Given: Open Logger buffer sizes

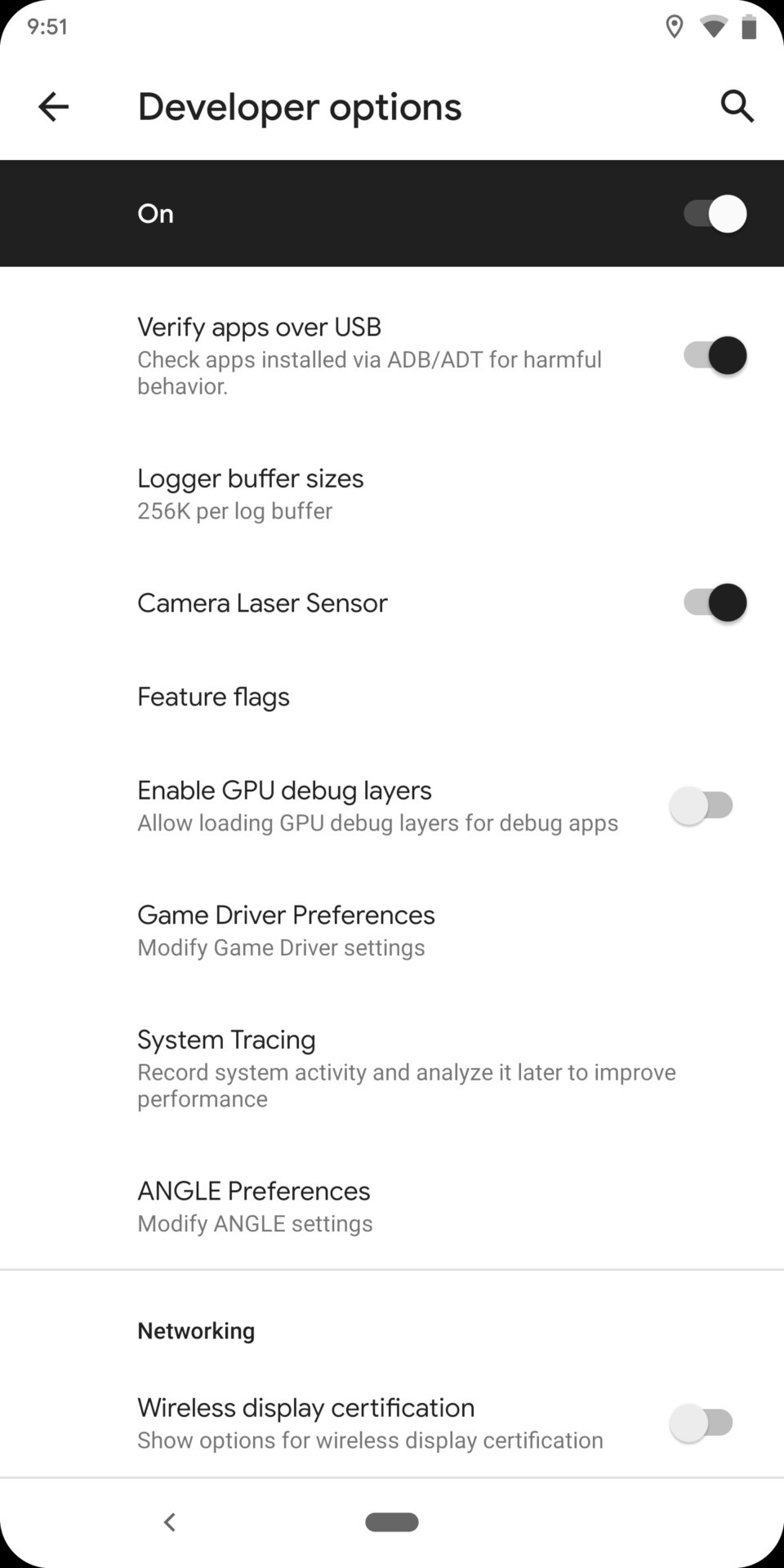Looking at the screenshot, I should pos(250,493).
